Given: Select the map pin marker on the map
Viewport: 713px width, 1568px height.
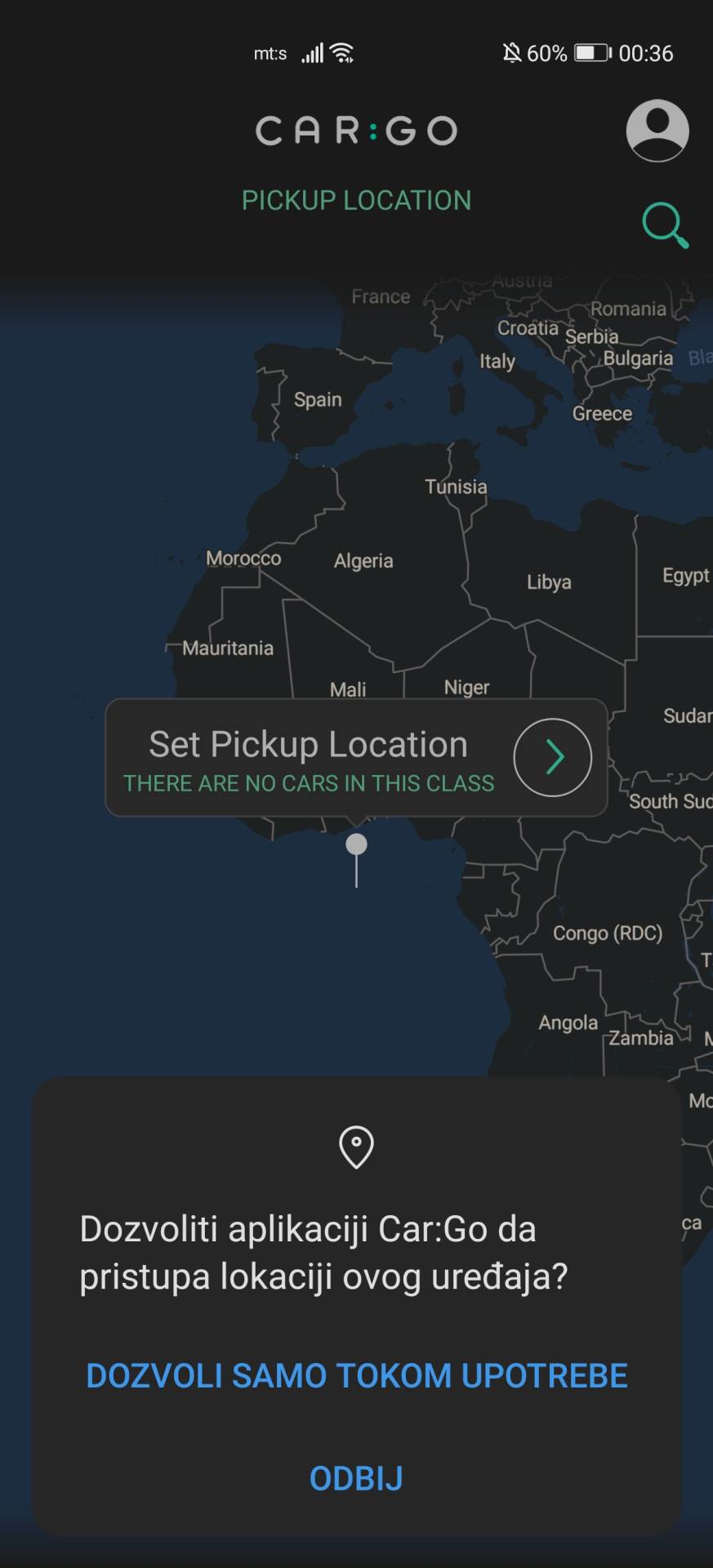Looking at the screenshot, I should [x=356, y=844].
